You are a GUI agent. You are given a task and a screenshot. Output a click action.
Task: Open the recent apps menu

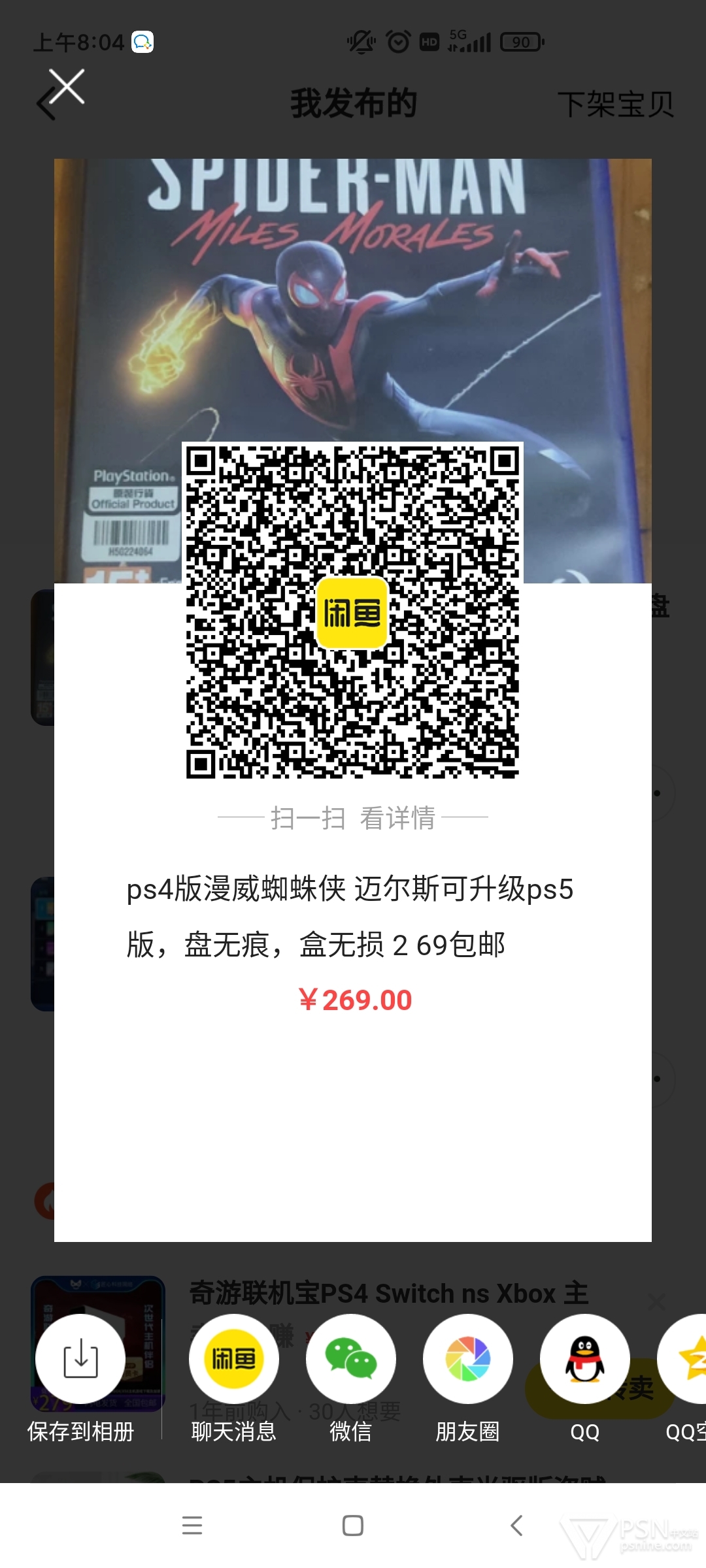pyautogui.click(x=192, y=1526)
